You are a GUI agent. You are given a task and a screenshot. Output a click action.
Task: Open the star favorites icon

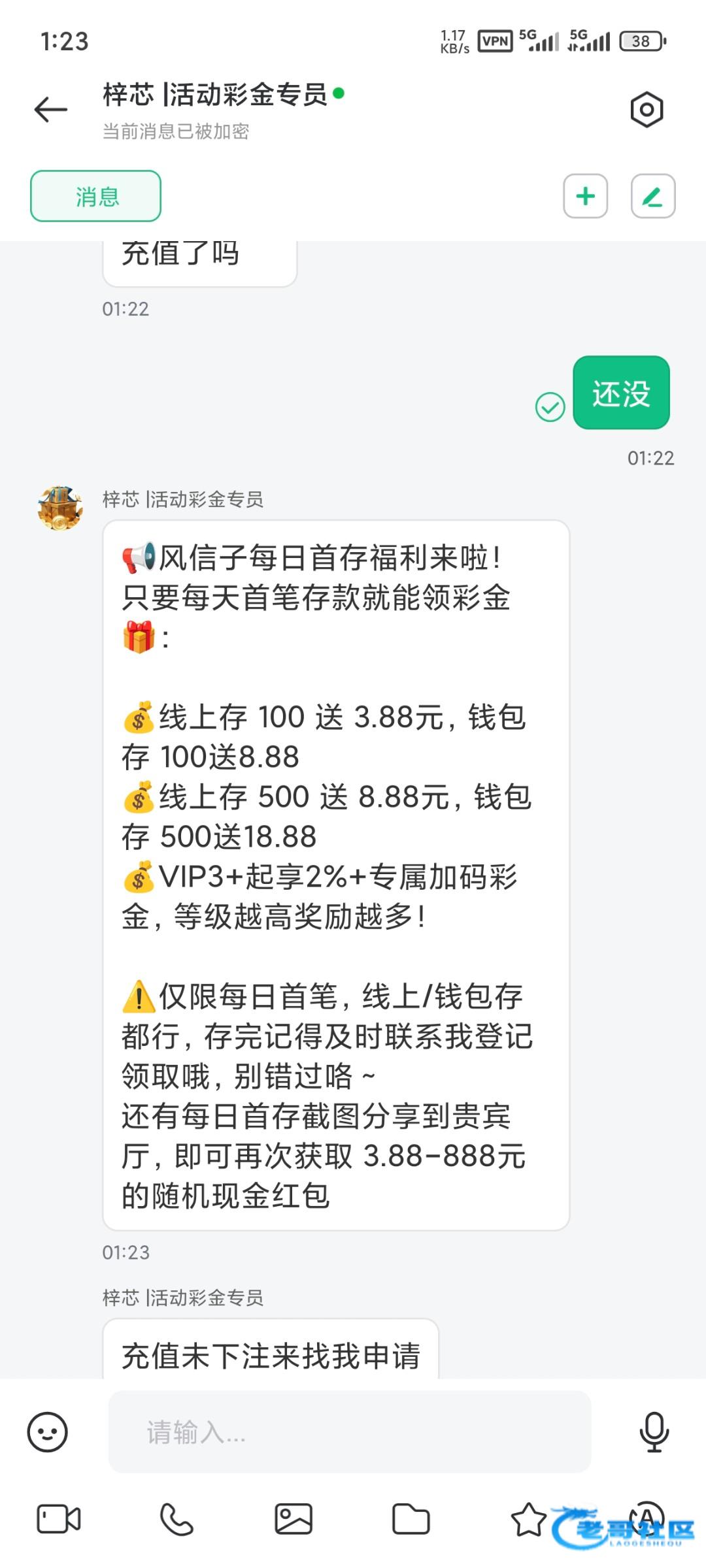pyautogui.click(x=528, y=1519)
